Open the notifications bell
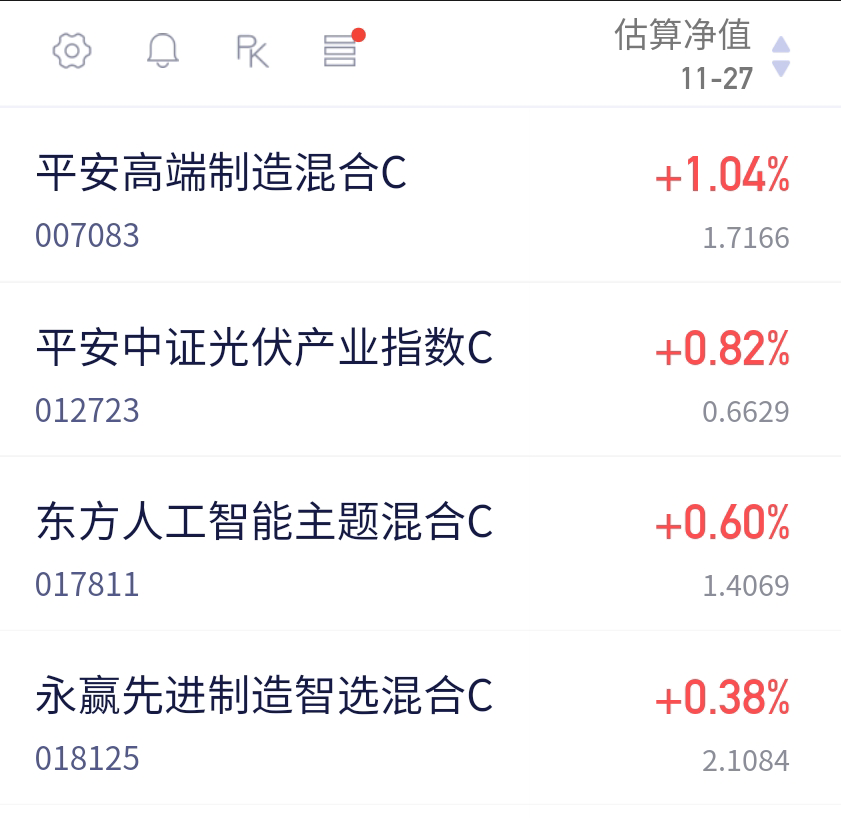841x818 pixels. coord(162,51)
